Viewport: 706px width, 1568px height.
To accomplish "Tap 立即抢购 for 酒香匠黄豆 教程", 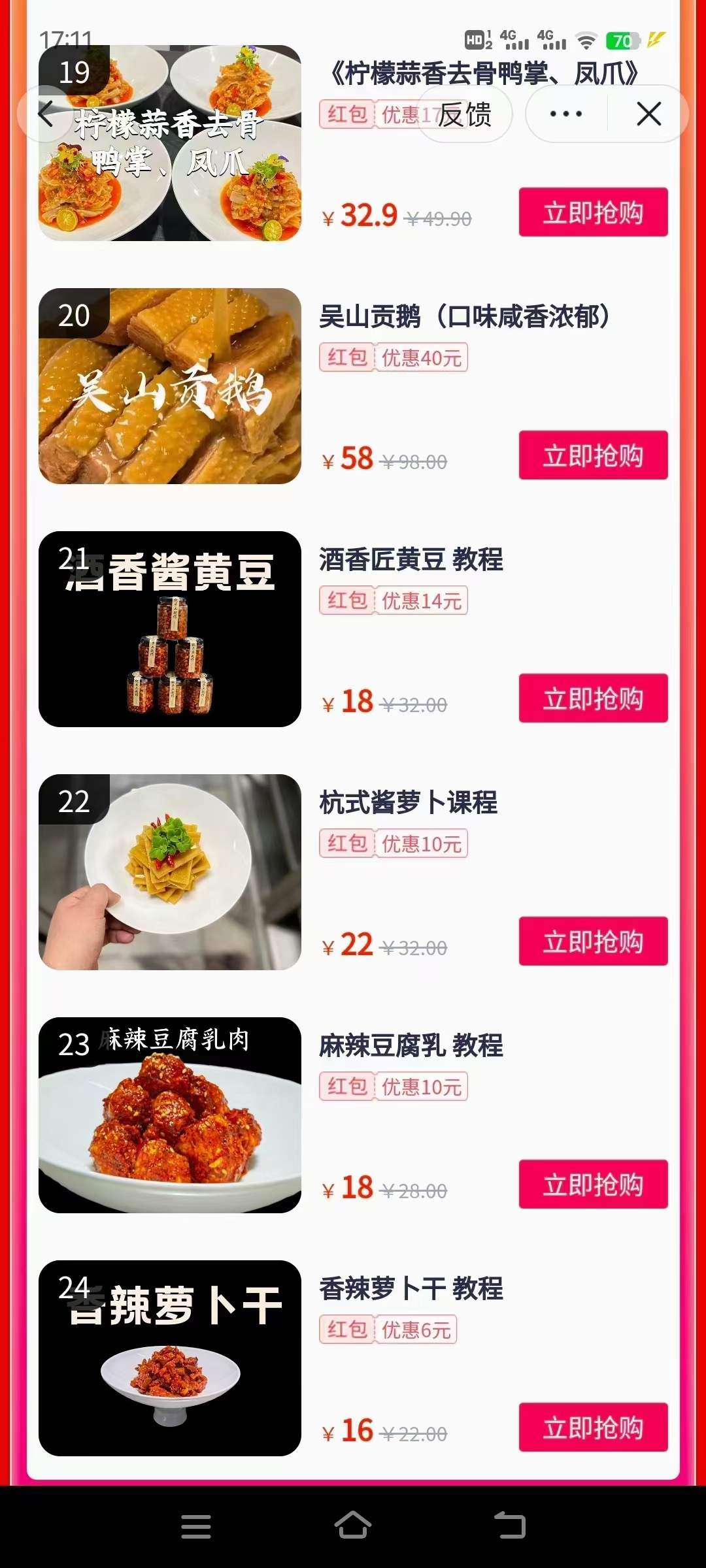I will tap(592, 698).
